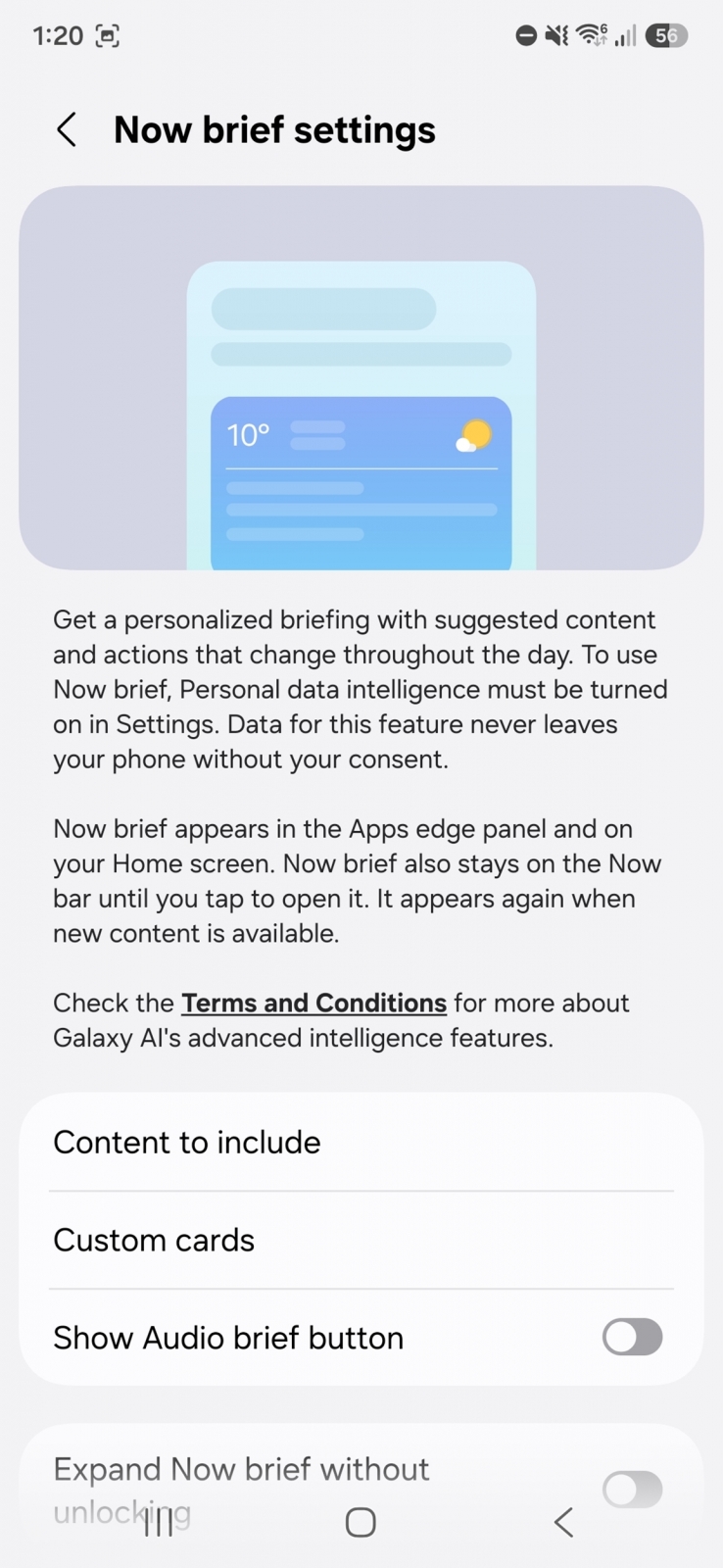
Task: Open the Terms and Conditions link
Action: pyautogui.click(x=313, y=1003)
